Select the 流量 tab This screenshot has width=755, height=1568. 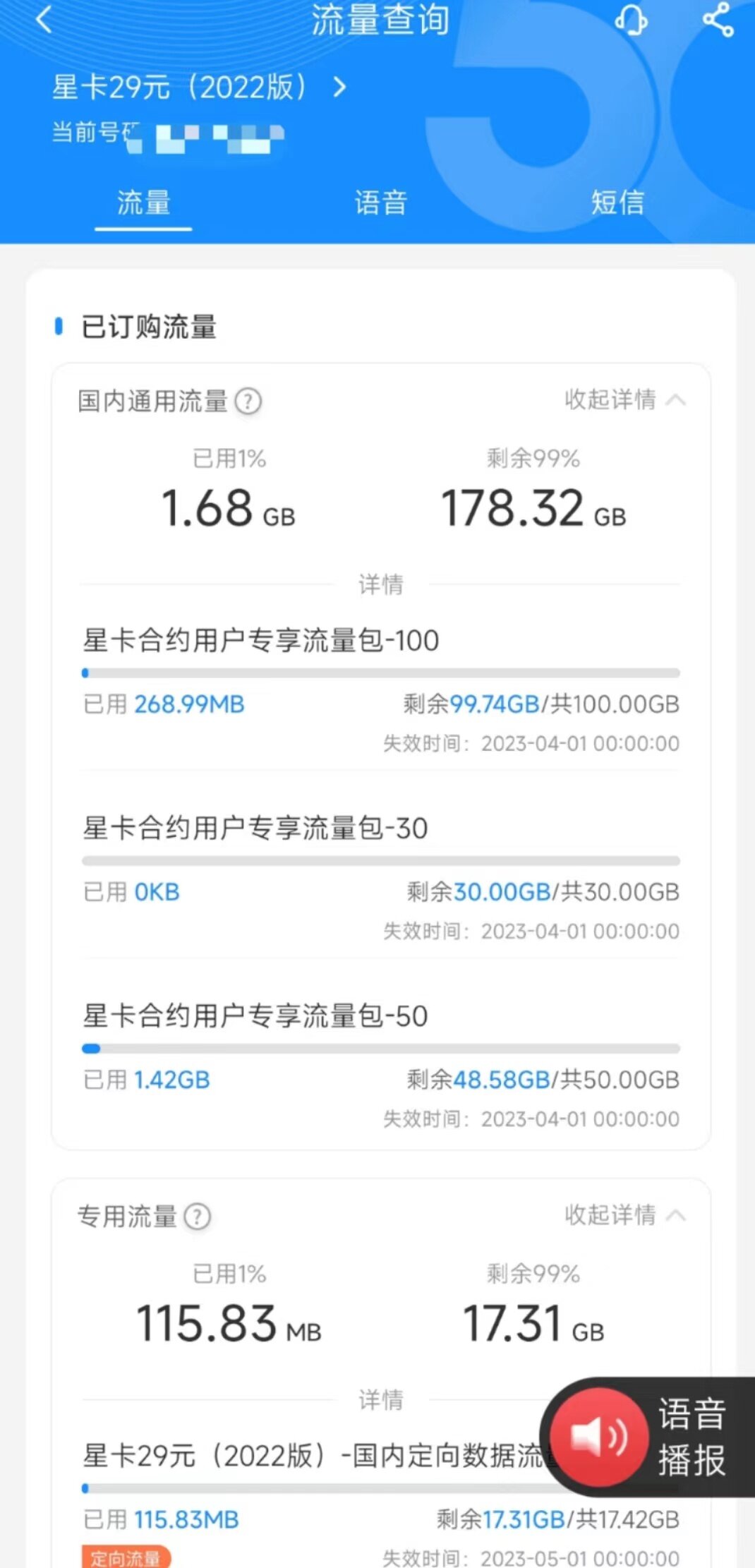click(143, 203)
